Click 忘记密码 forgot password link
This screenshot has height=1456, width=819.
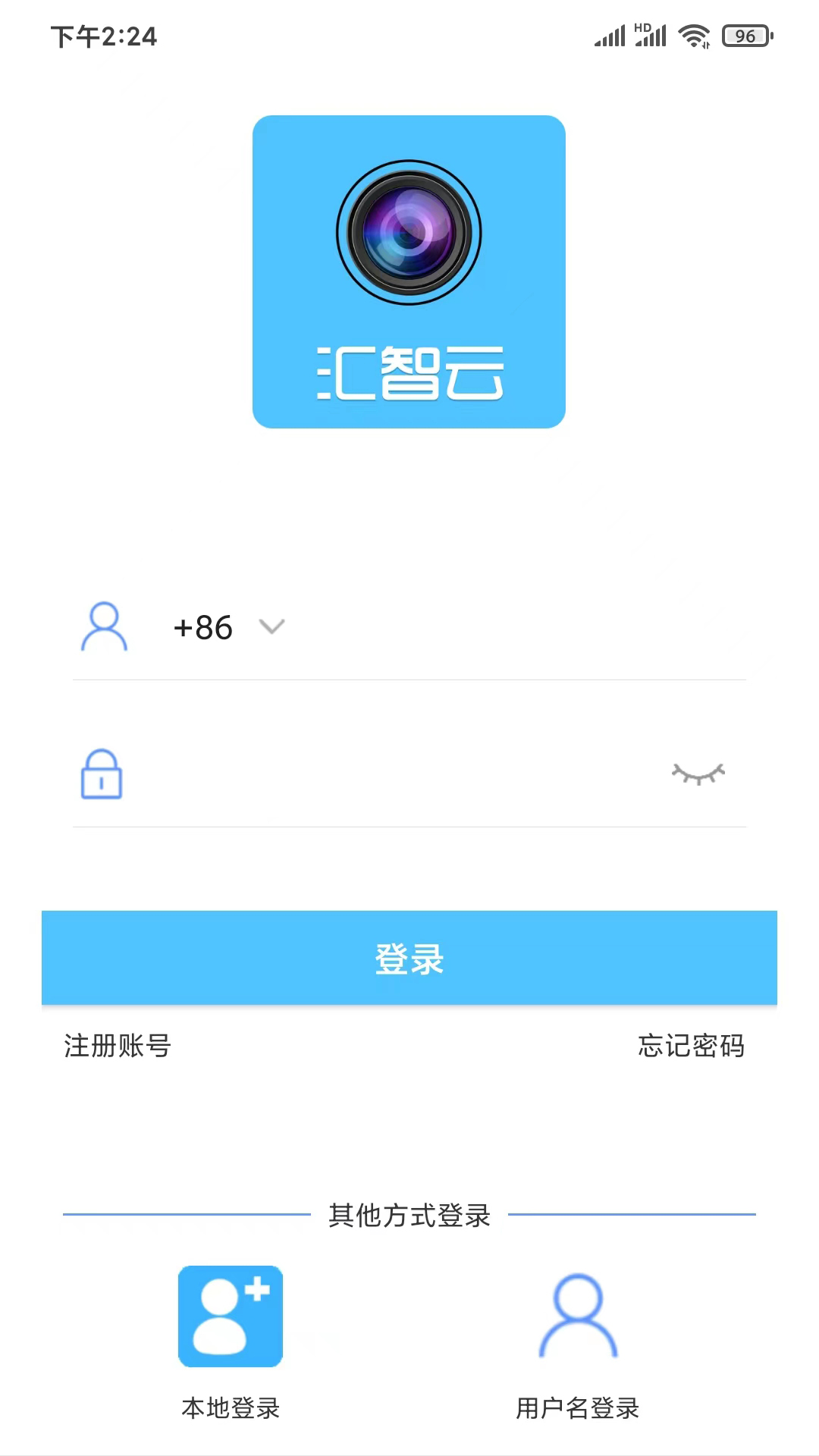692,1047
